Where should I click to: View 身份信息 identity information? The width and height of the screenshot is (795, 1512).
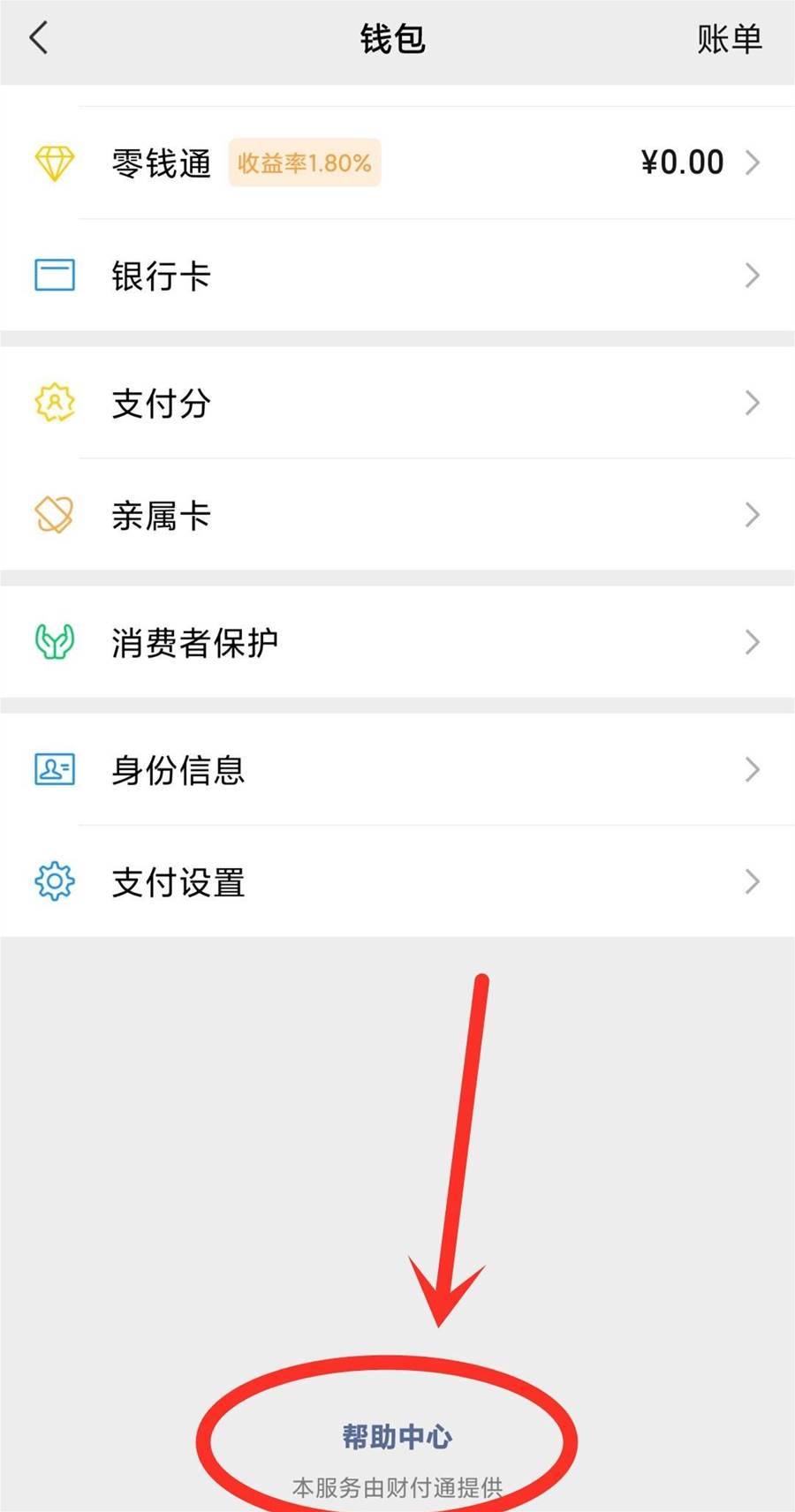click(x=397, y=770)
